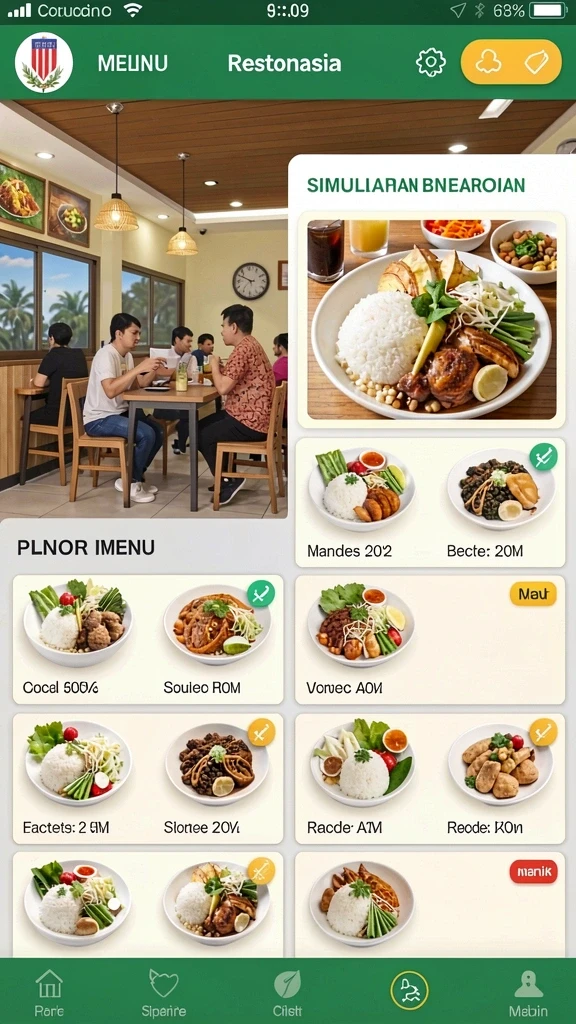Image resolution: width=576 pixels, height=1024 pixels.
Task: Select the Racde: ATM dish
Action: (361, 777)
